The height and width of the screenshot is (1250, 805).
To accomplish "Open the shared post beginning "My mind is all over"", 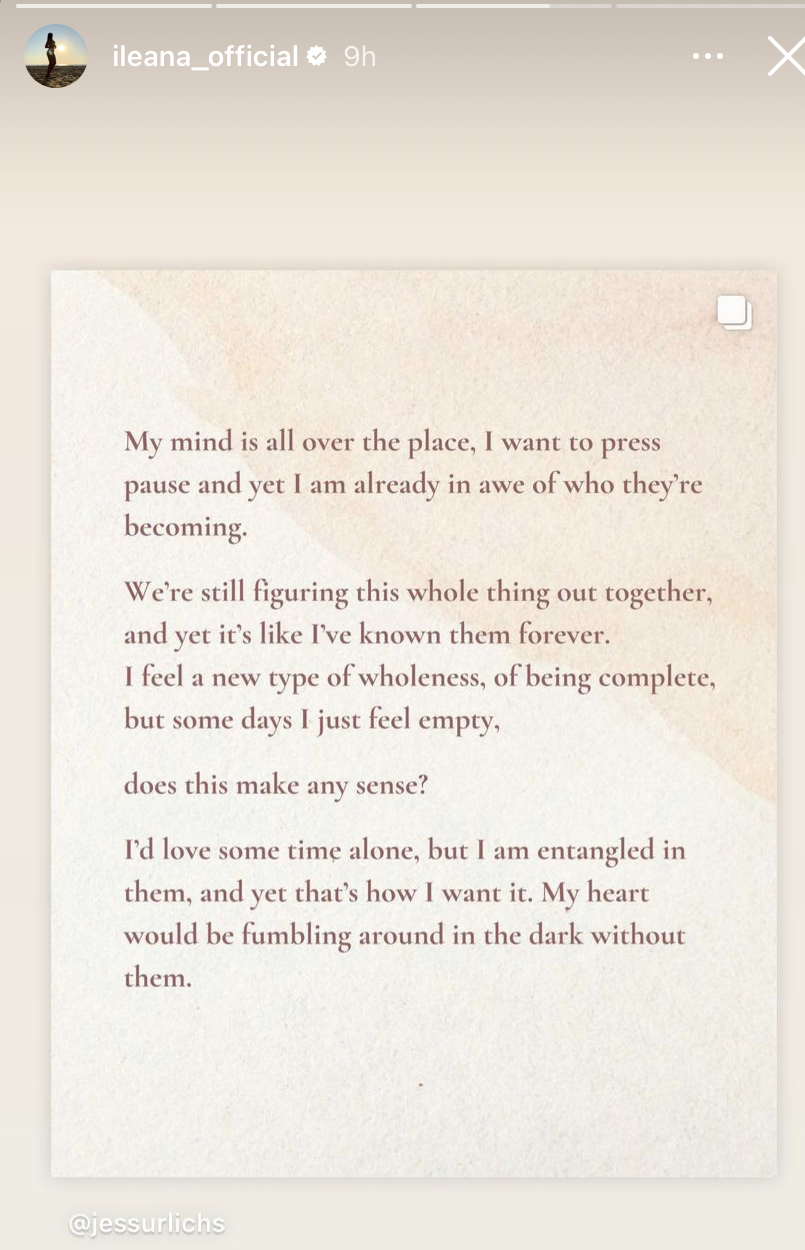I will (x=413, y=722).
